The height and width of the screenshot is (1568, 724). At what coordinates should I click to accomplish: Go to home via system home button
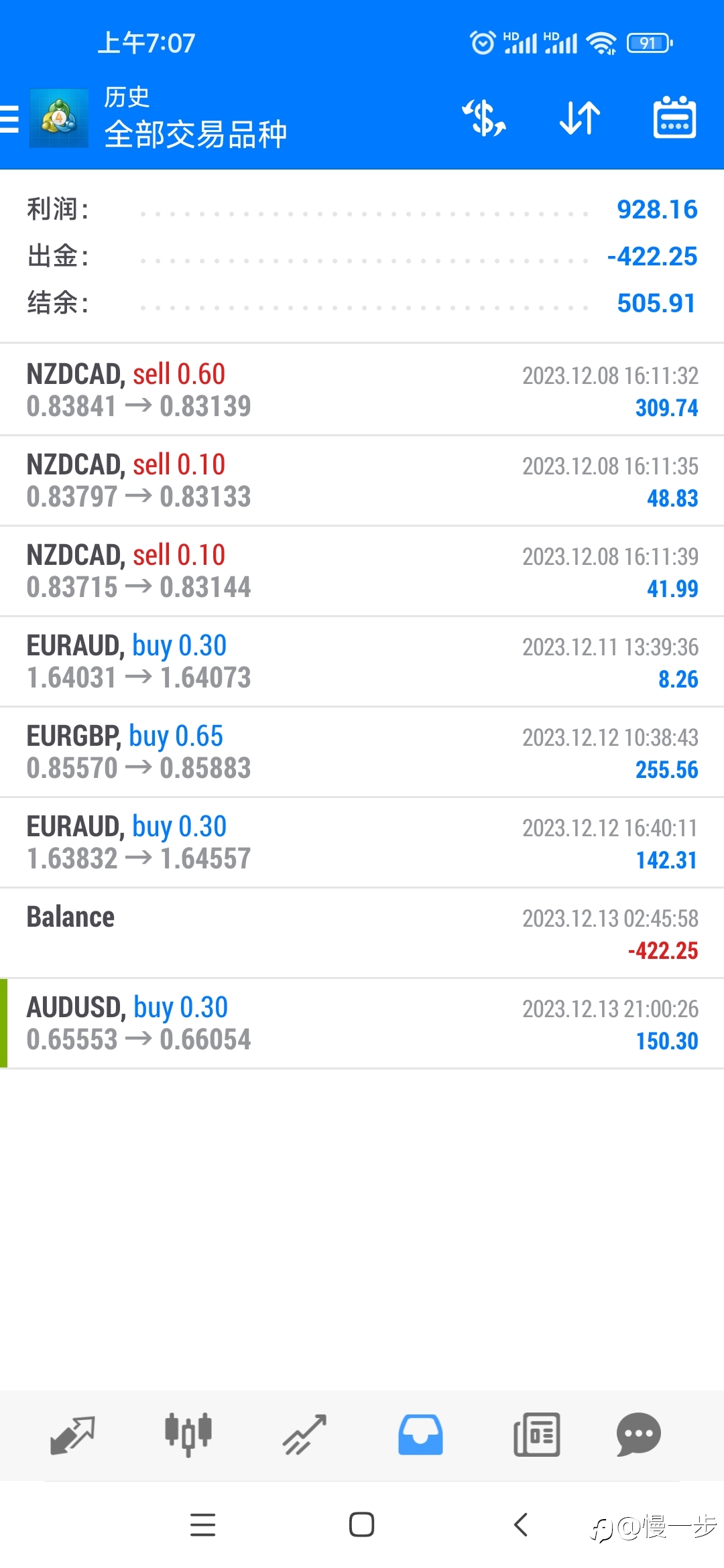click(x=362, y=1524)
